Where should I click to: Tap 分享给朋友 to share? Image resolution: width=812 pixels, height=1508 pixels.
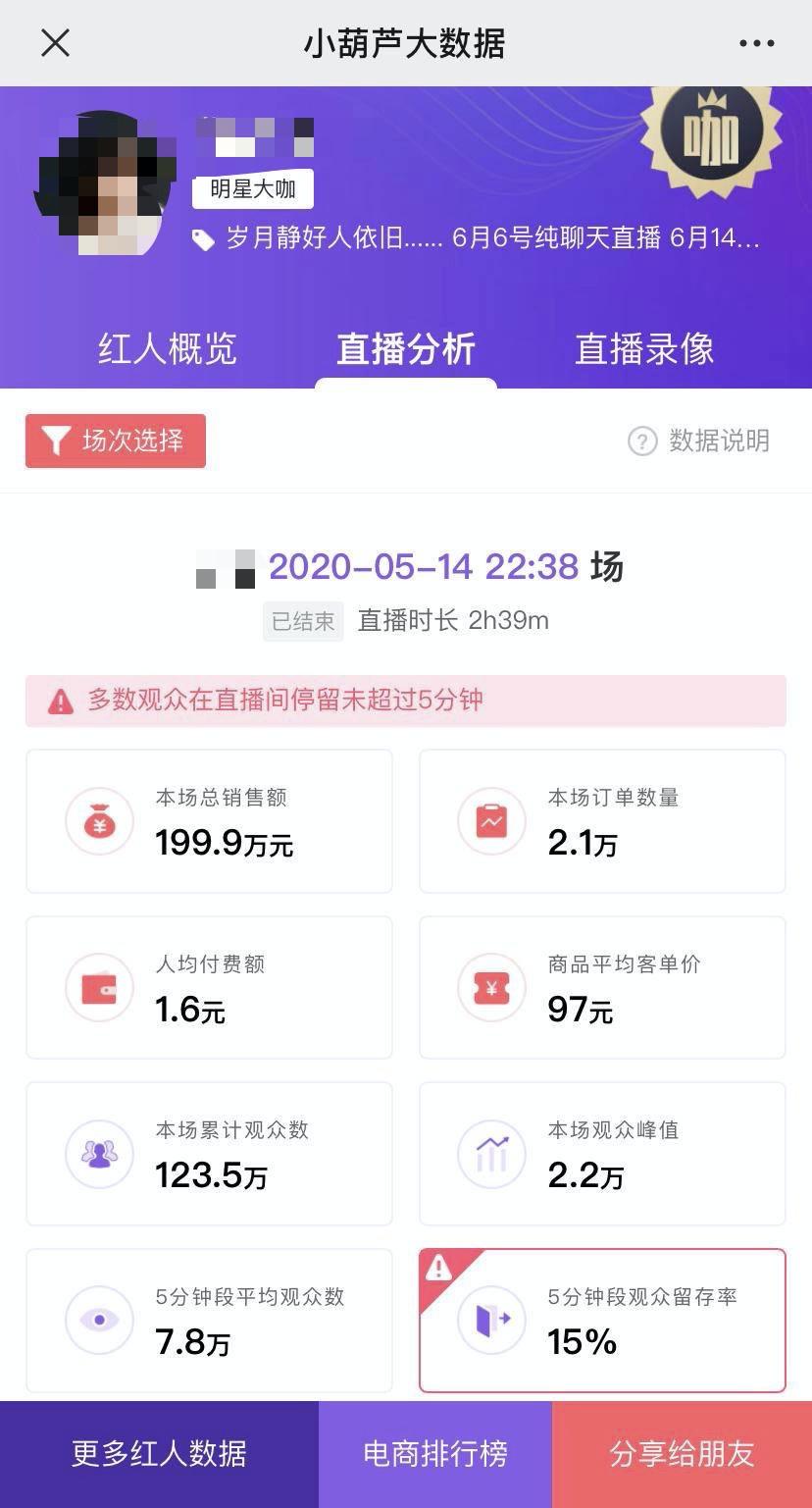click(683, 1453)
